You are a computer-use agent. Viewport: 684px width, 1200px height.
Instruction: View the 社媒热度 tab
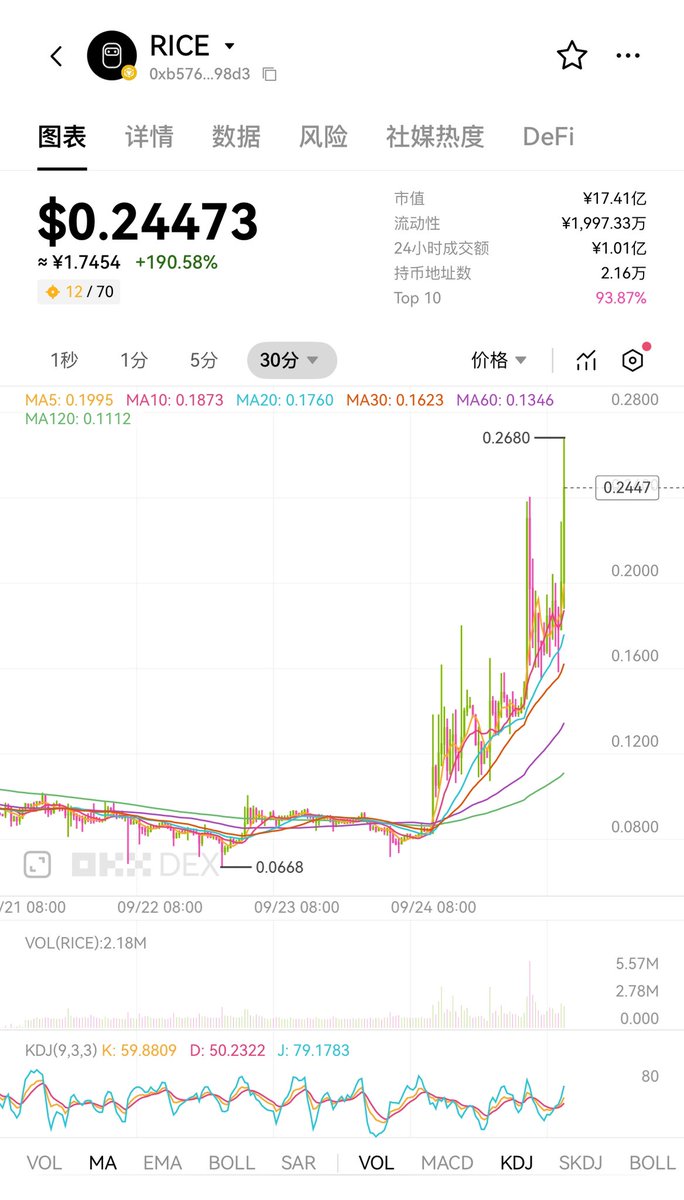pyautogui.click(x=435, y=137)
